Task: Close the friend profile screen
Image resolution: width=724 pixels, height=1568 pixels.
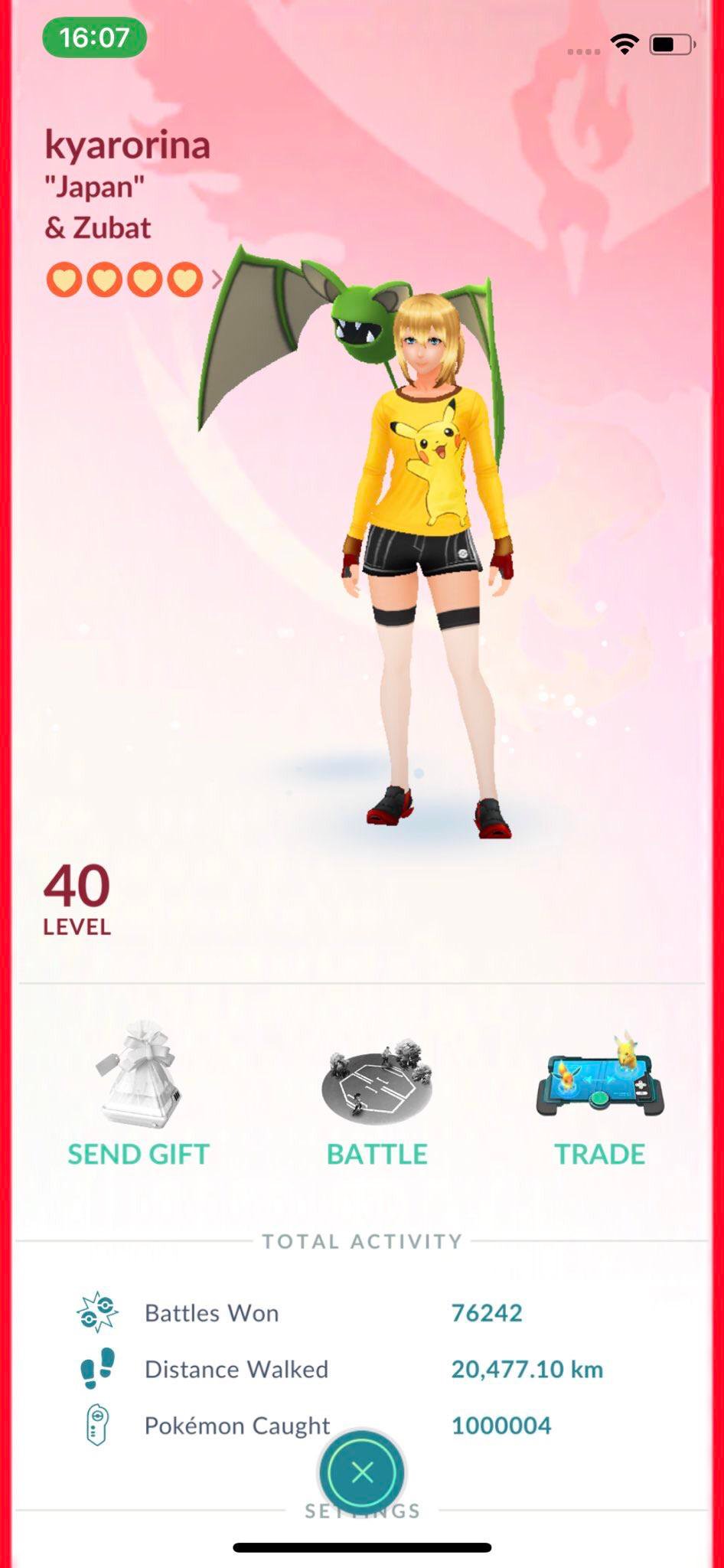Action: 362,1471
